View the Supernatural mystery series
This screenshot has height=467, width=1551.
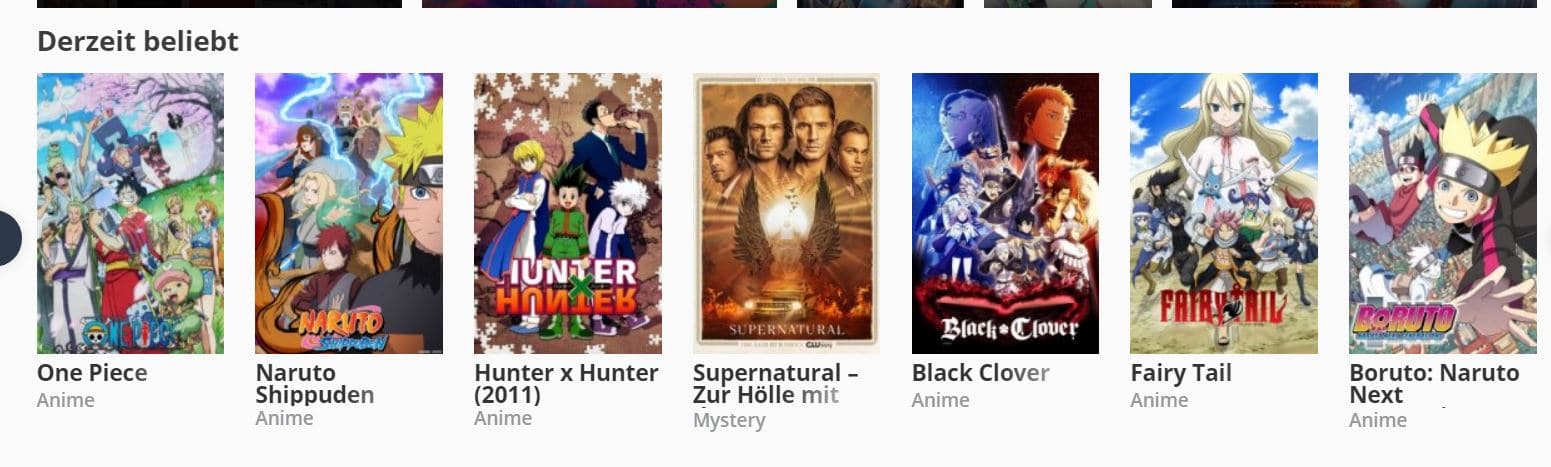[x=786, y=213]
